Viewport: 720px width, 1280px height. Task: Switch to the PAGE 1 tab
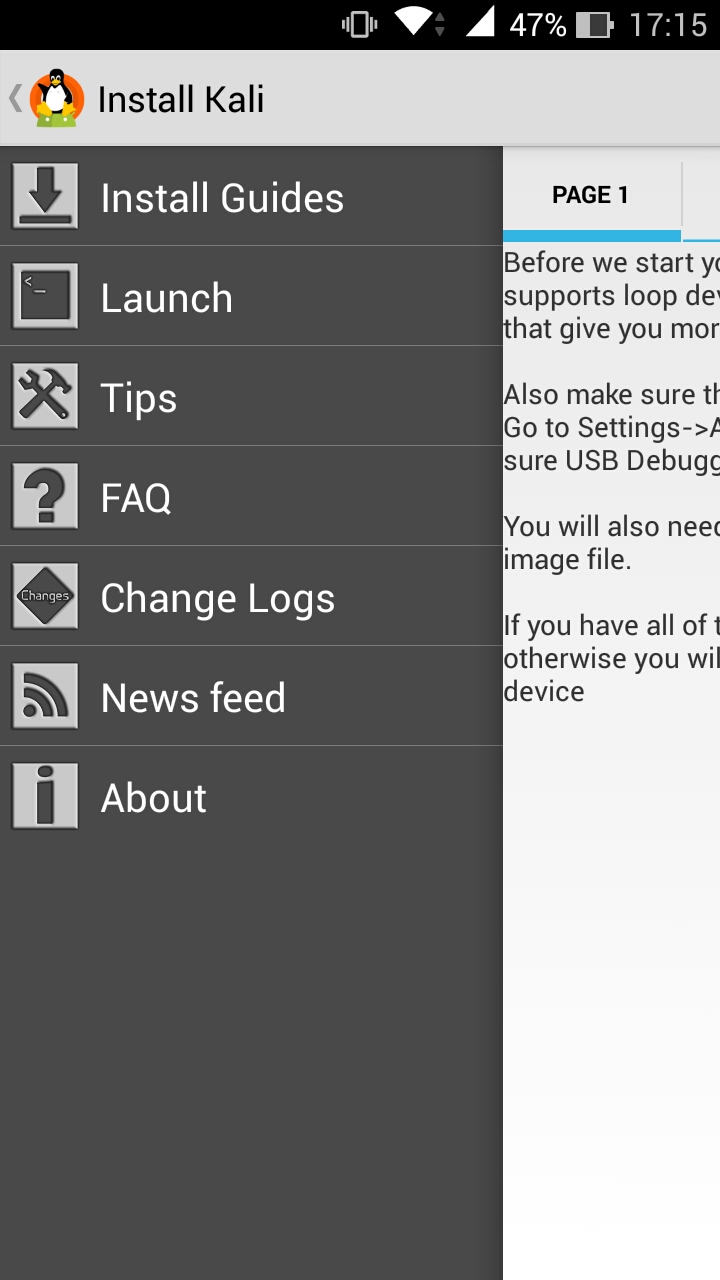click(591, 195)
